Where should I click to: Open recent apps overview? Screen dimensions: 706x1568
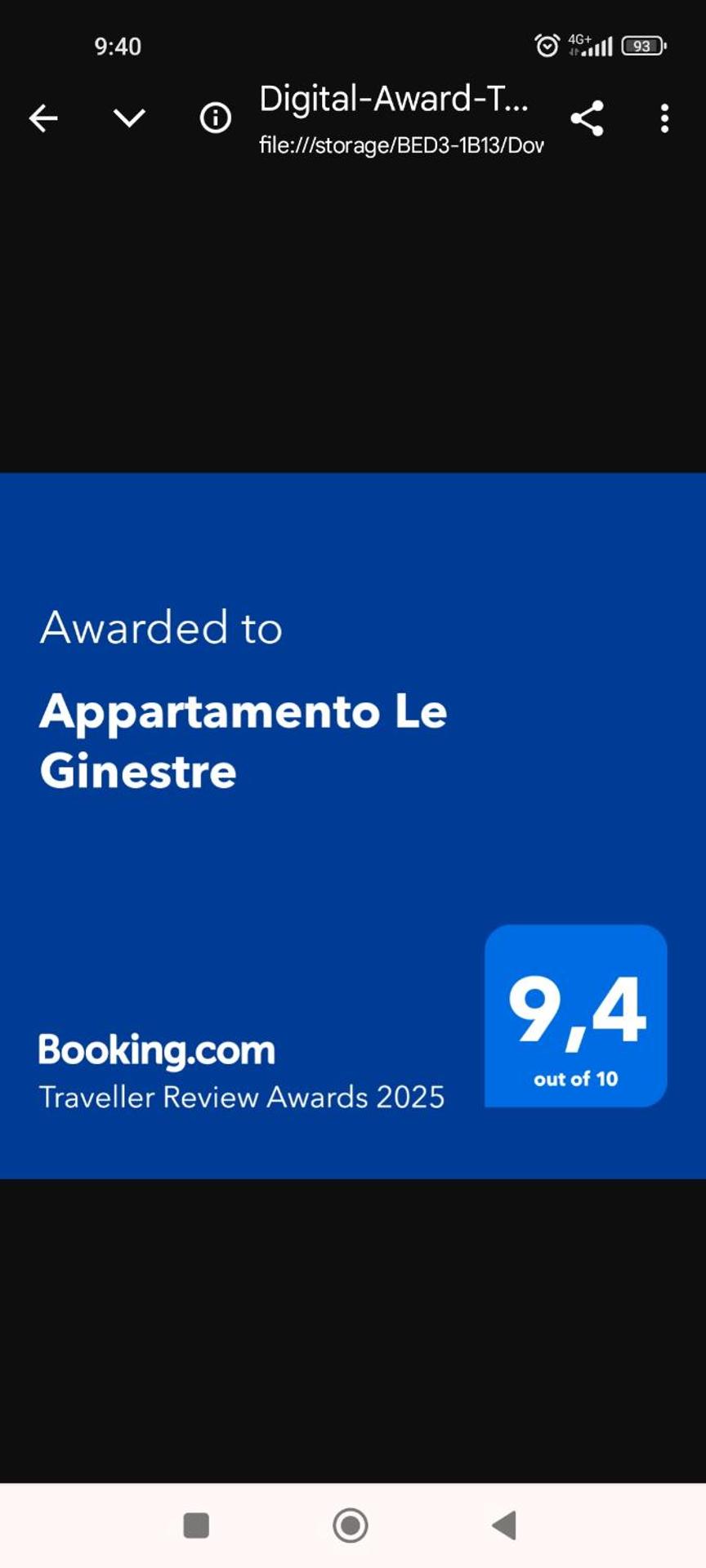tap(196, 1526)
